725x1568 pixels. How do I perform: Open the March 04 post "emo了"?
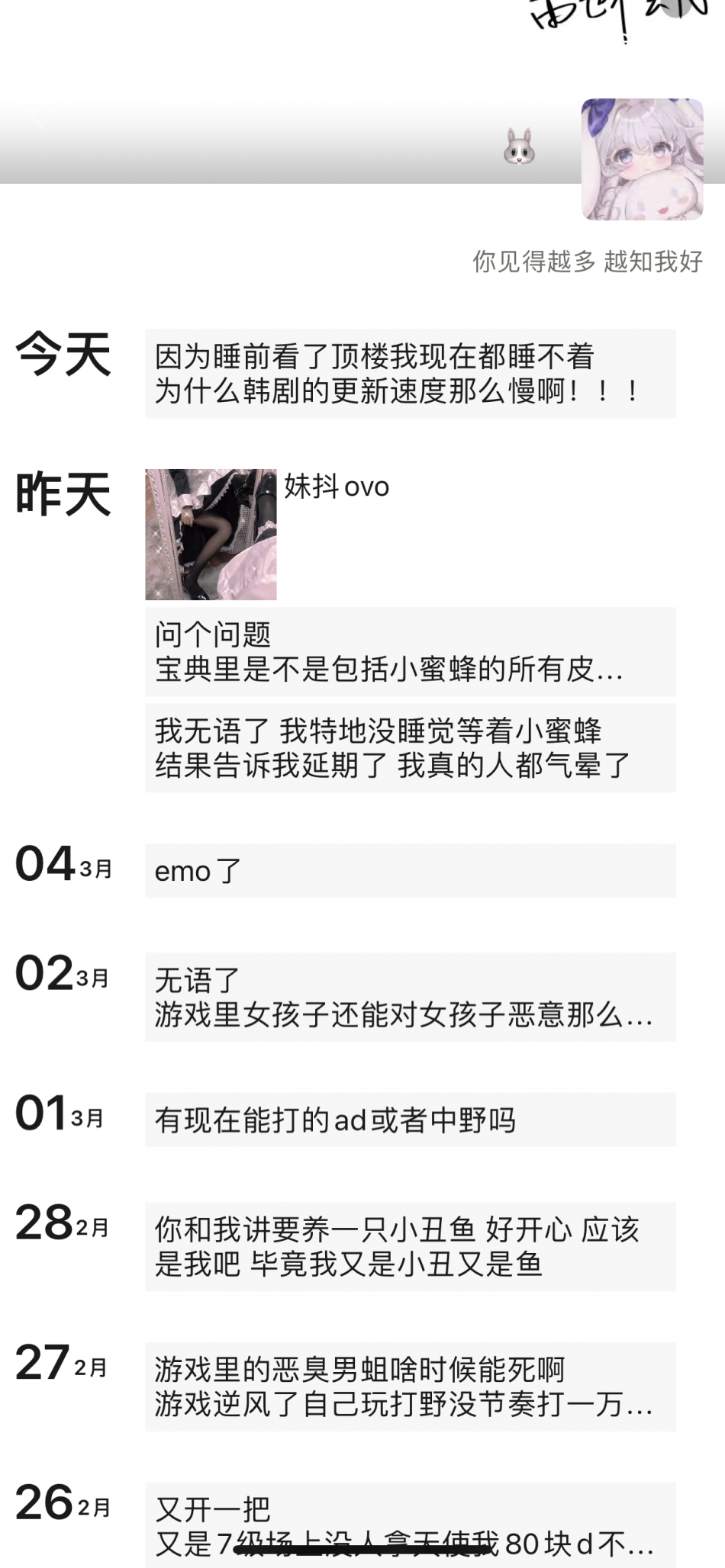pos(410,870)
